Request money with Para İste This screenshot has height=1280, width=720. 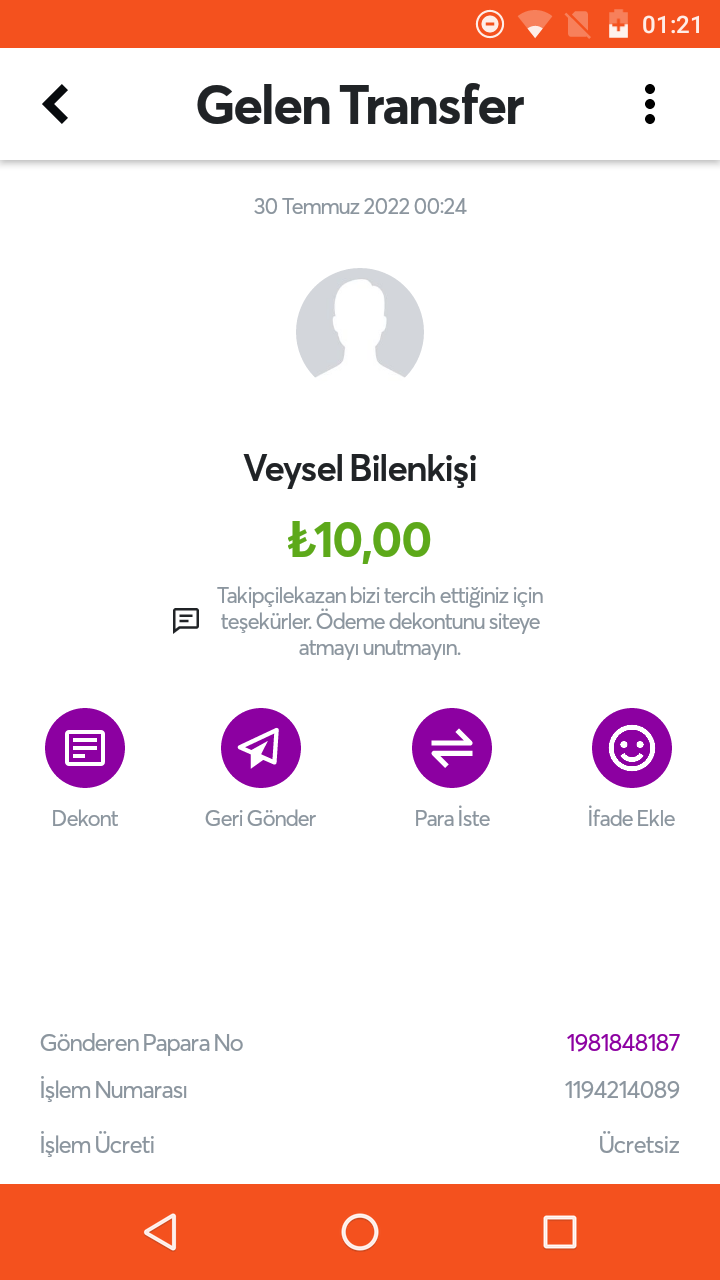452,748
